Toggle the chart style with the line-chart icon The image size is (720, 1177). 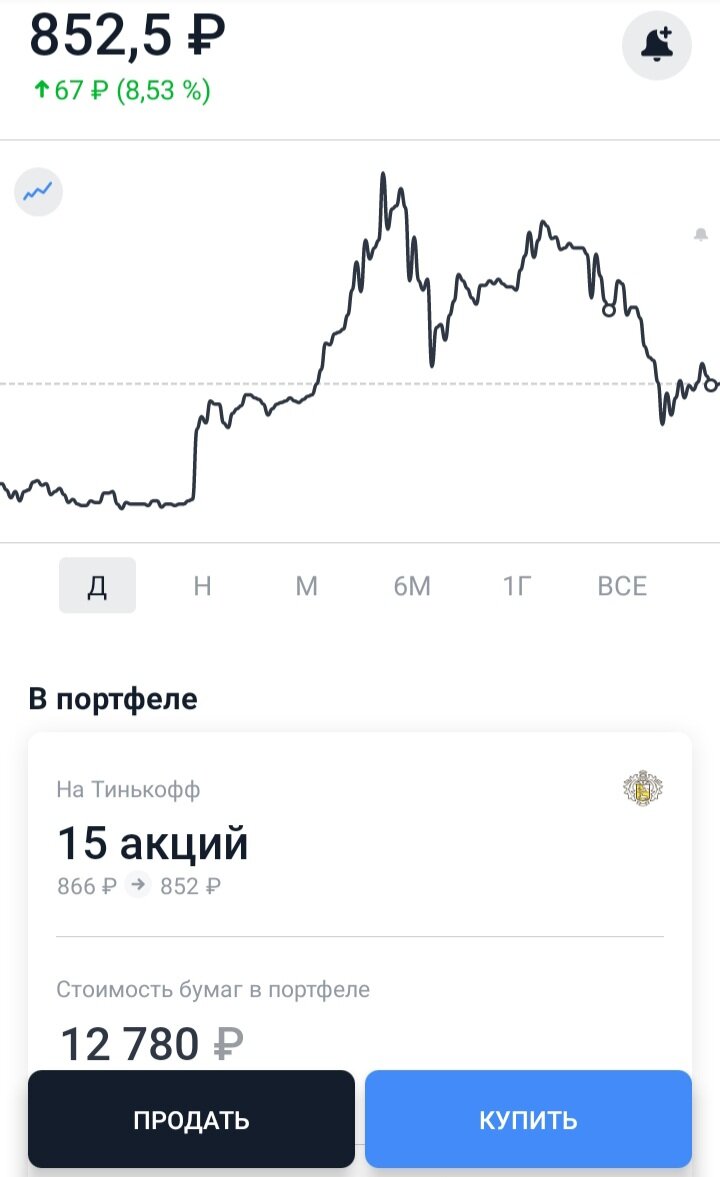(x=37, y=191)
